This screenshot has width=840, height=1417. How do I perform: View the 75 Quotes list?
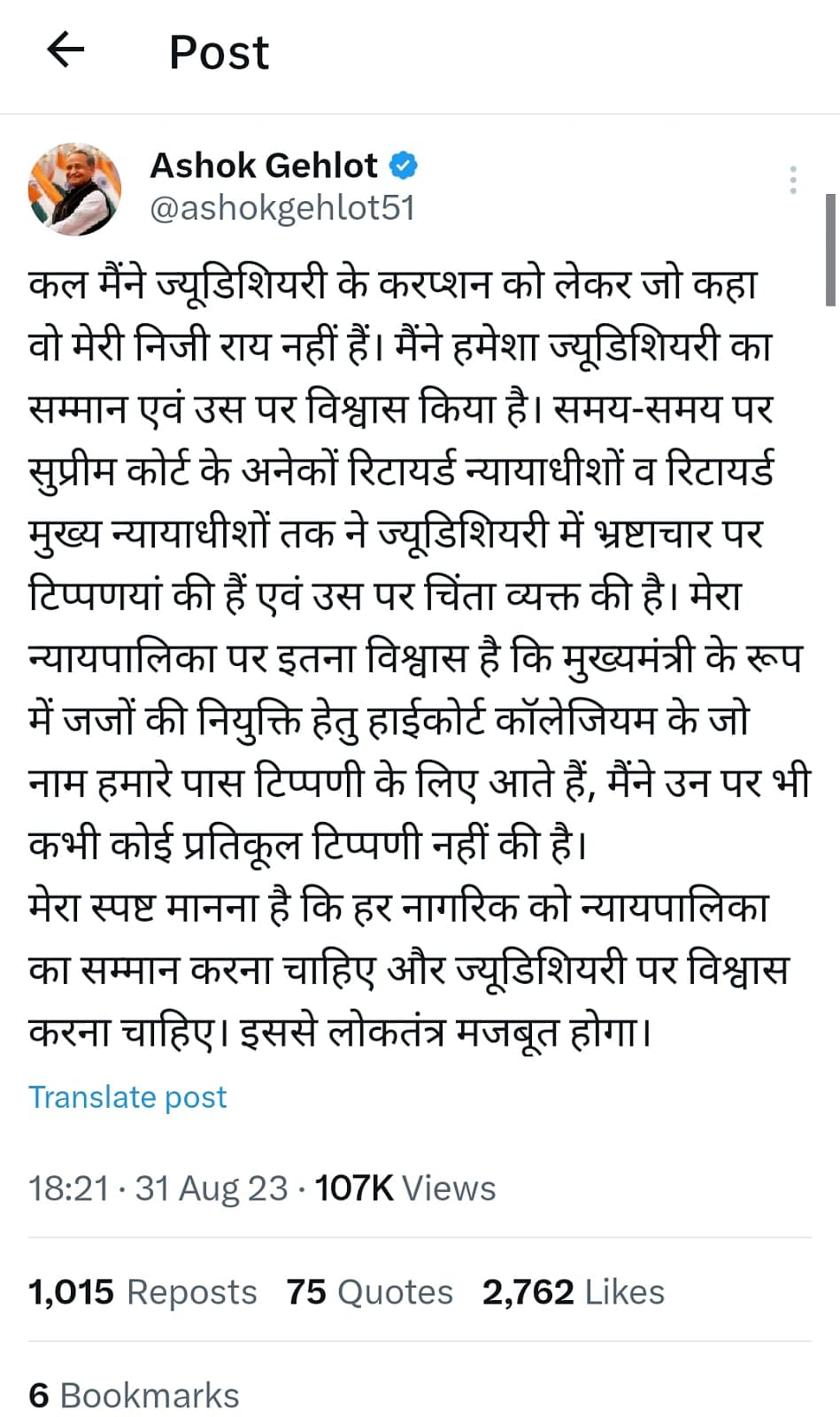[369, 1292]
